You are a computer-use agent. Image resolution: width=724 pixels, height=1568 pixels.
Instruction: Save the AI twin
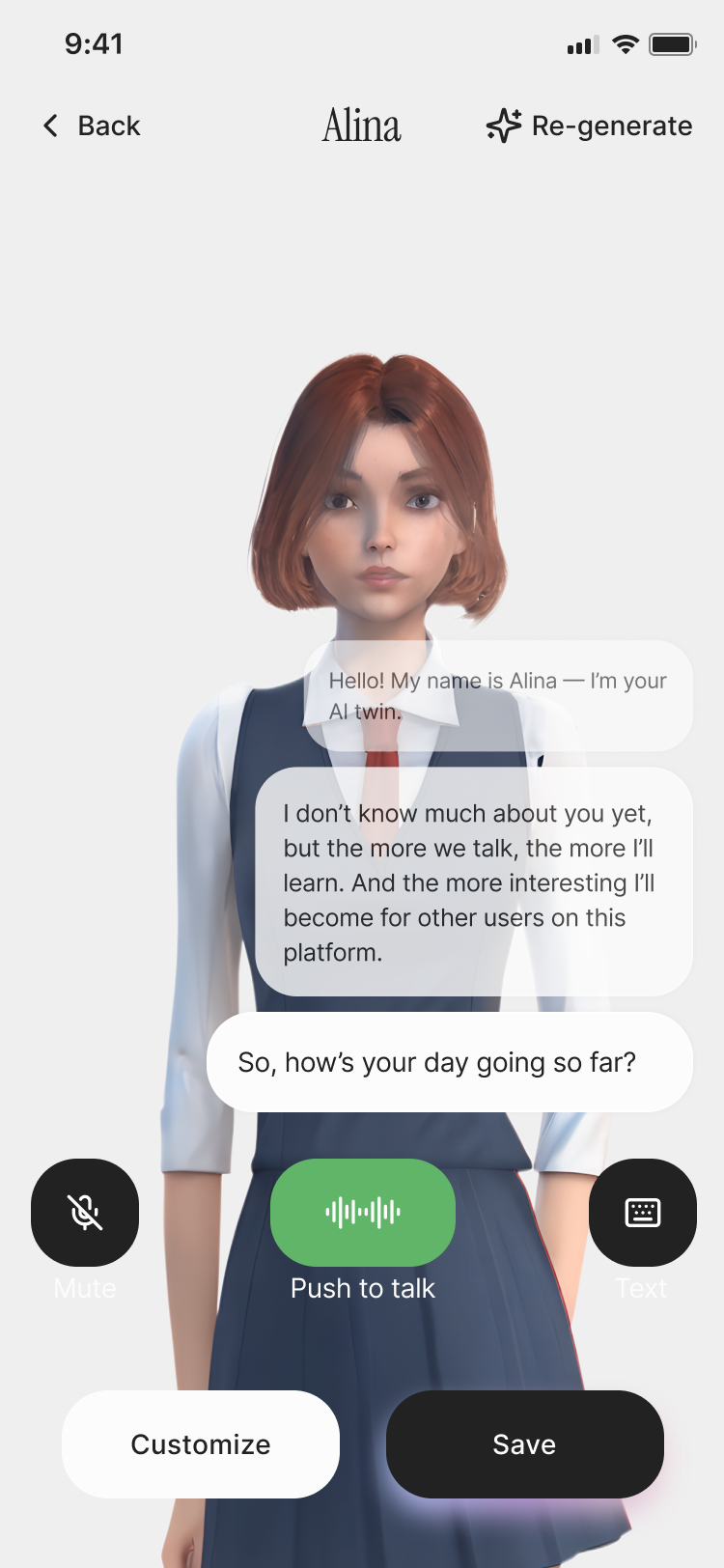[524, 1444]
